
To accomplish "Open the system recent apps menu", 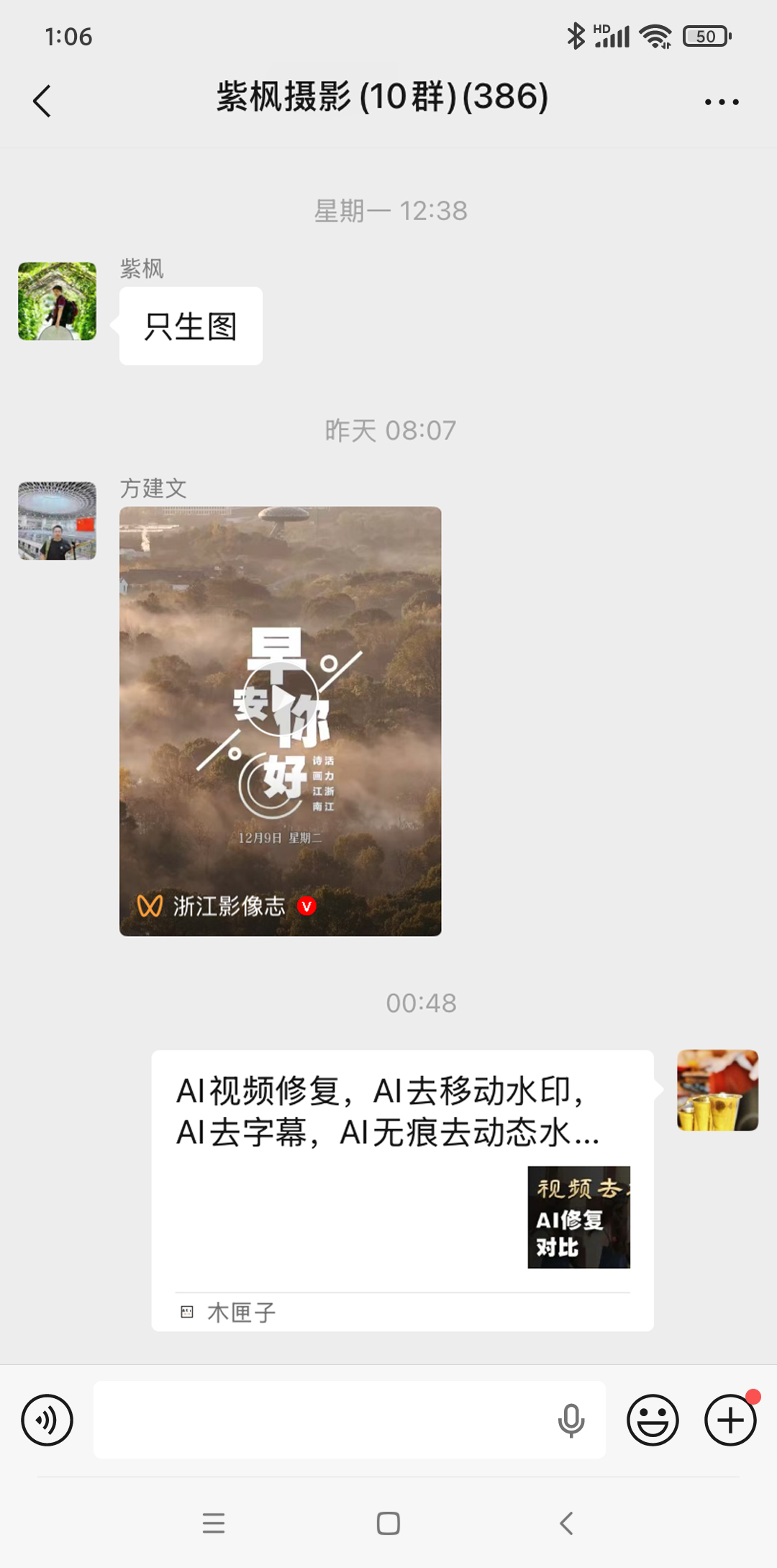I will pos(214,1523).
